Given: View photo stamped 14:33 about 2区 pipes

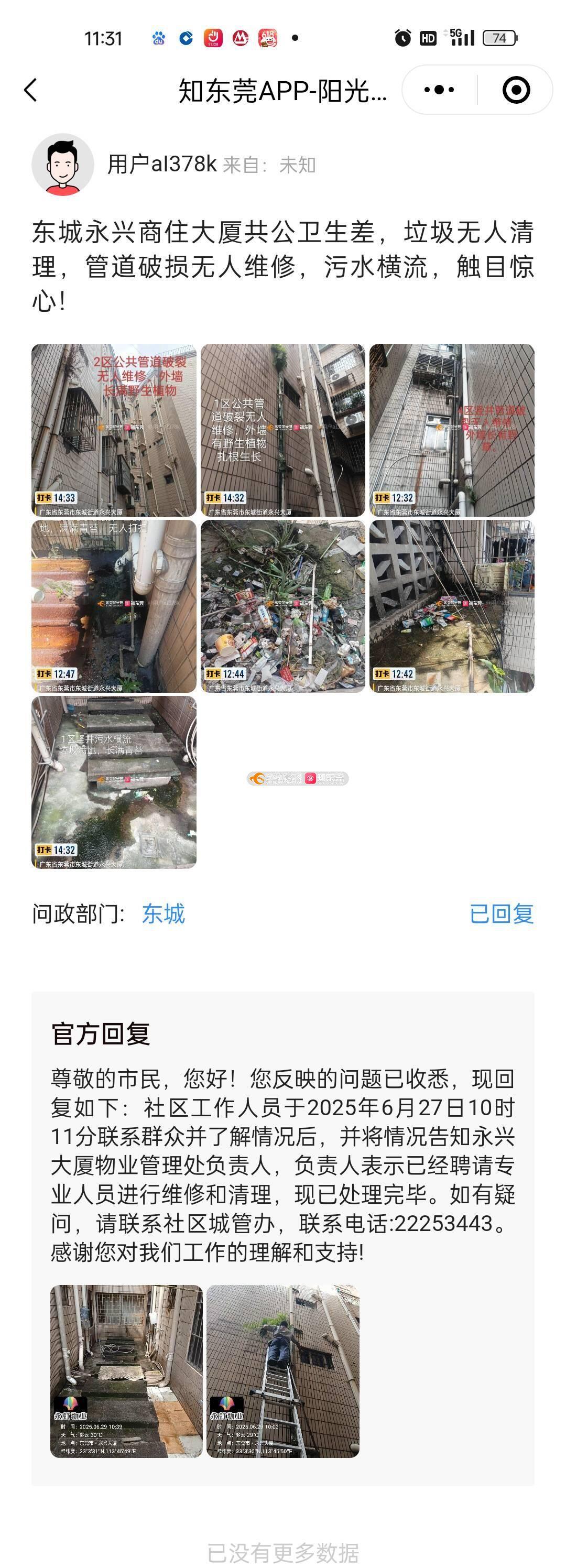Looking at the screenshot, I should [114, 430].
